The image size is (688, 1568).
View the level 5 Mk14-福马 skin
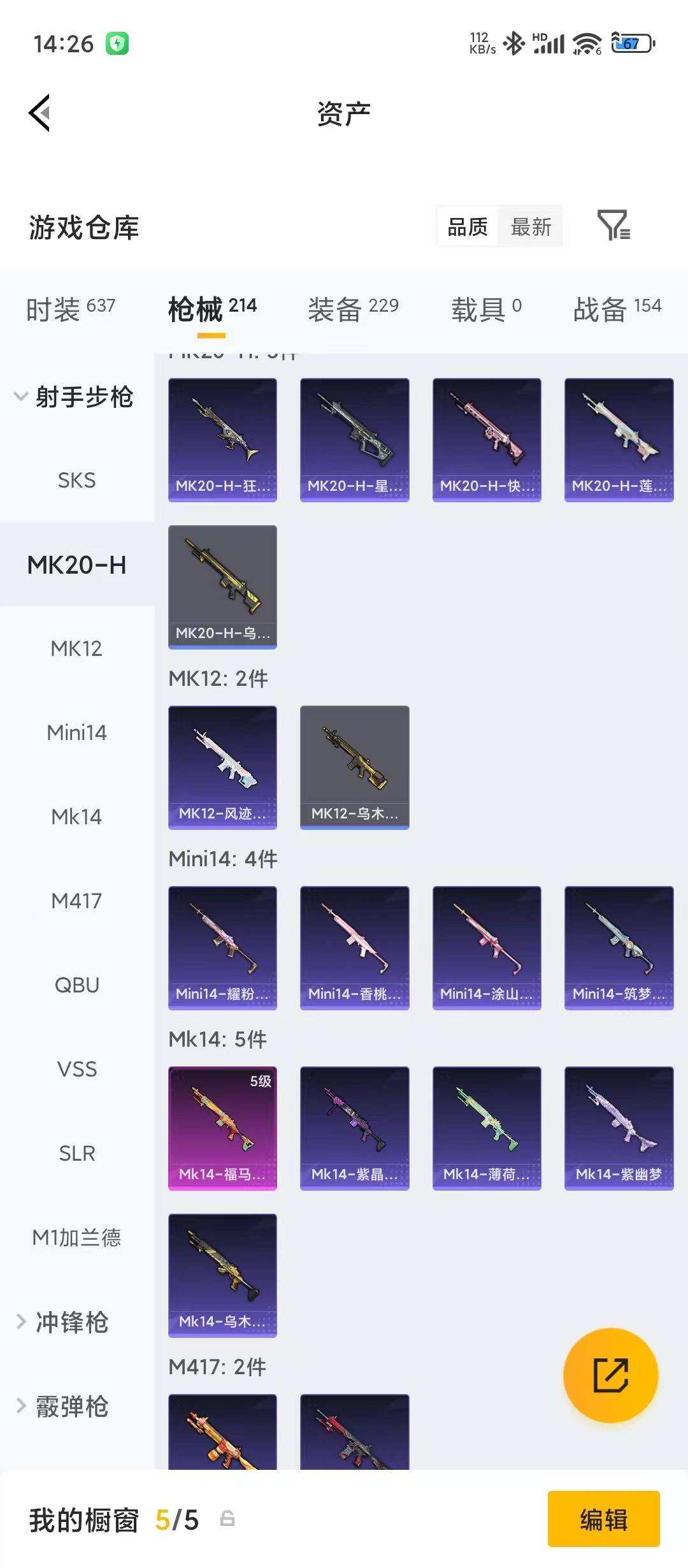click(222, 1128)
